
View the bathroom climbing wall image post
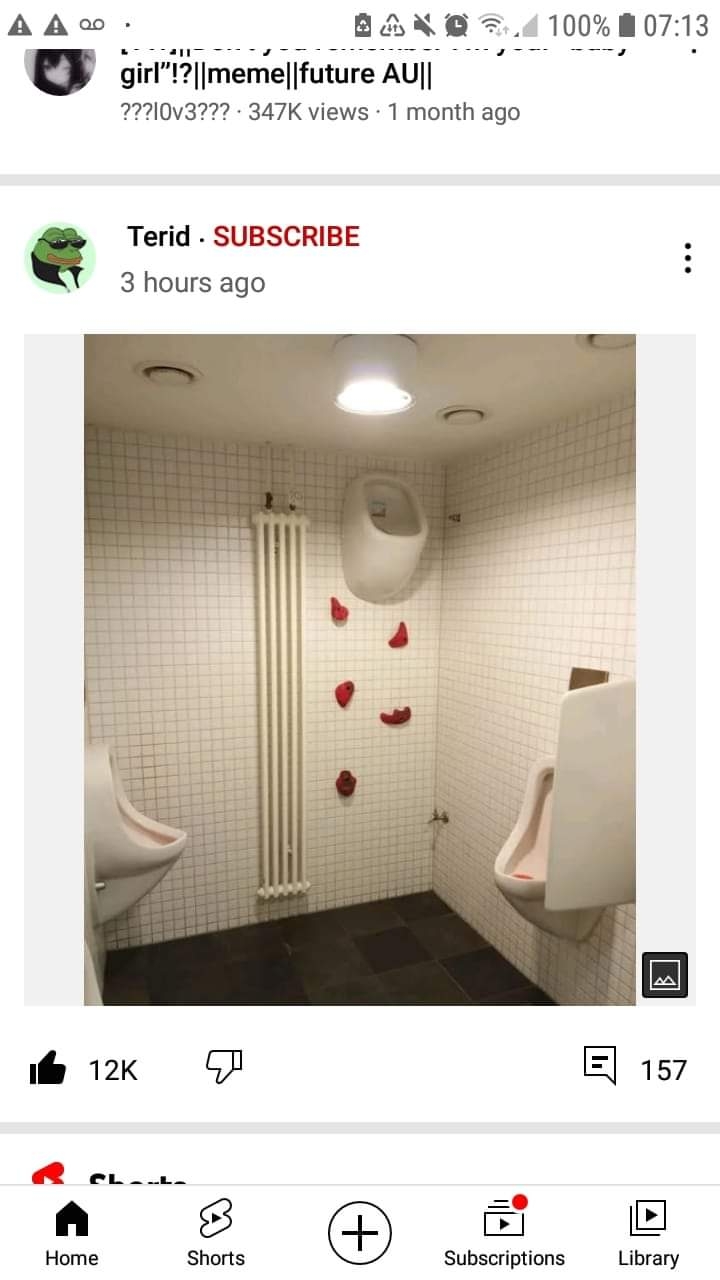pyautogui.click(x=360, y=668)
